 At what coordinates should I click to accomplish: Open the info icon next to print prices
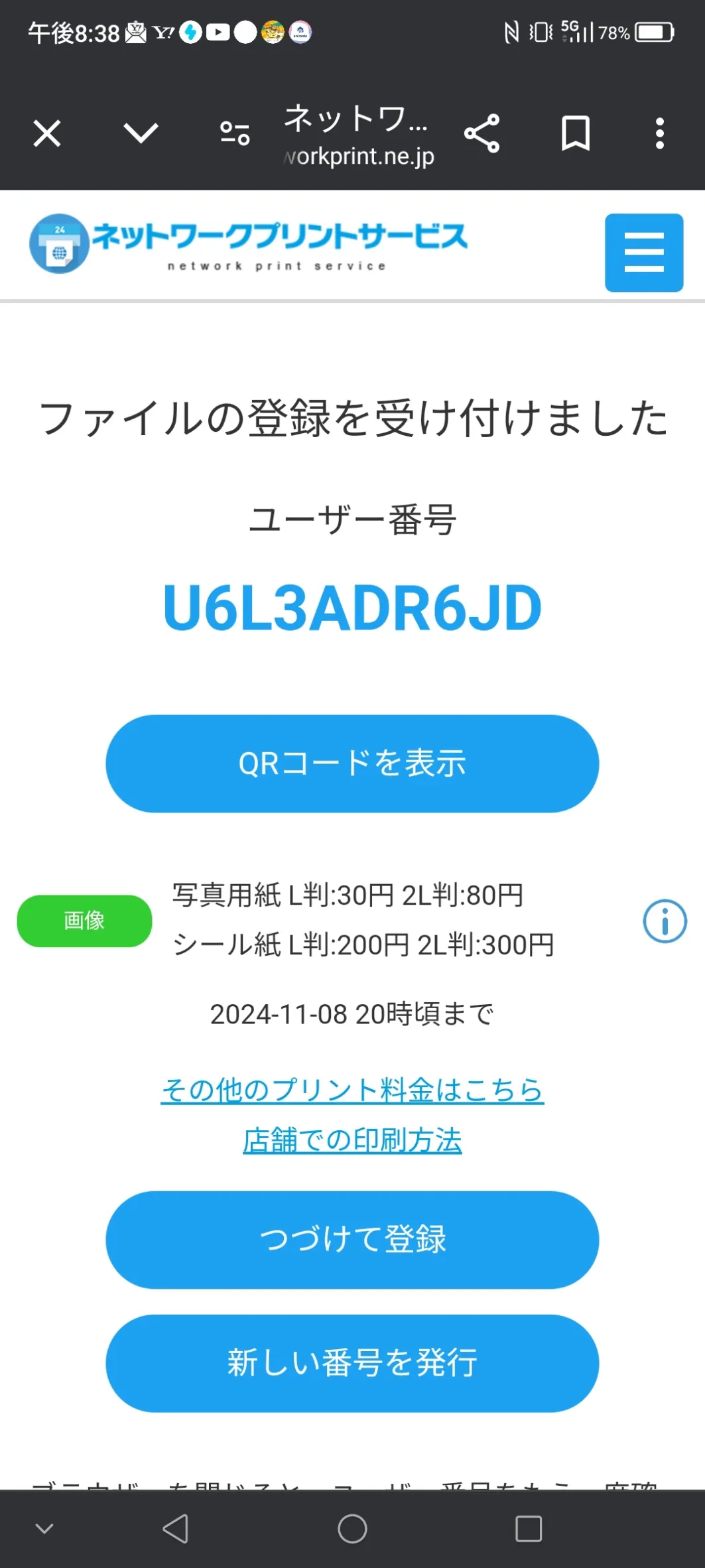click(x=665, y=921)
